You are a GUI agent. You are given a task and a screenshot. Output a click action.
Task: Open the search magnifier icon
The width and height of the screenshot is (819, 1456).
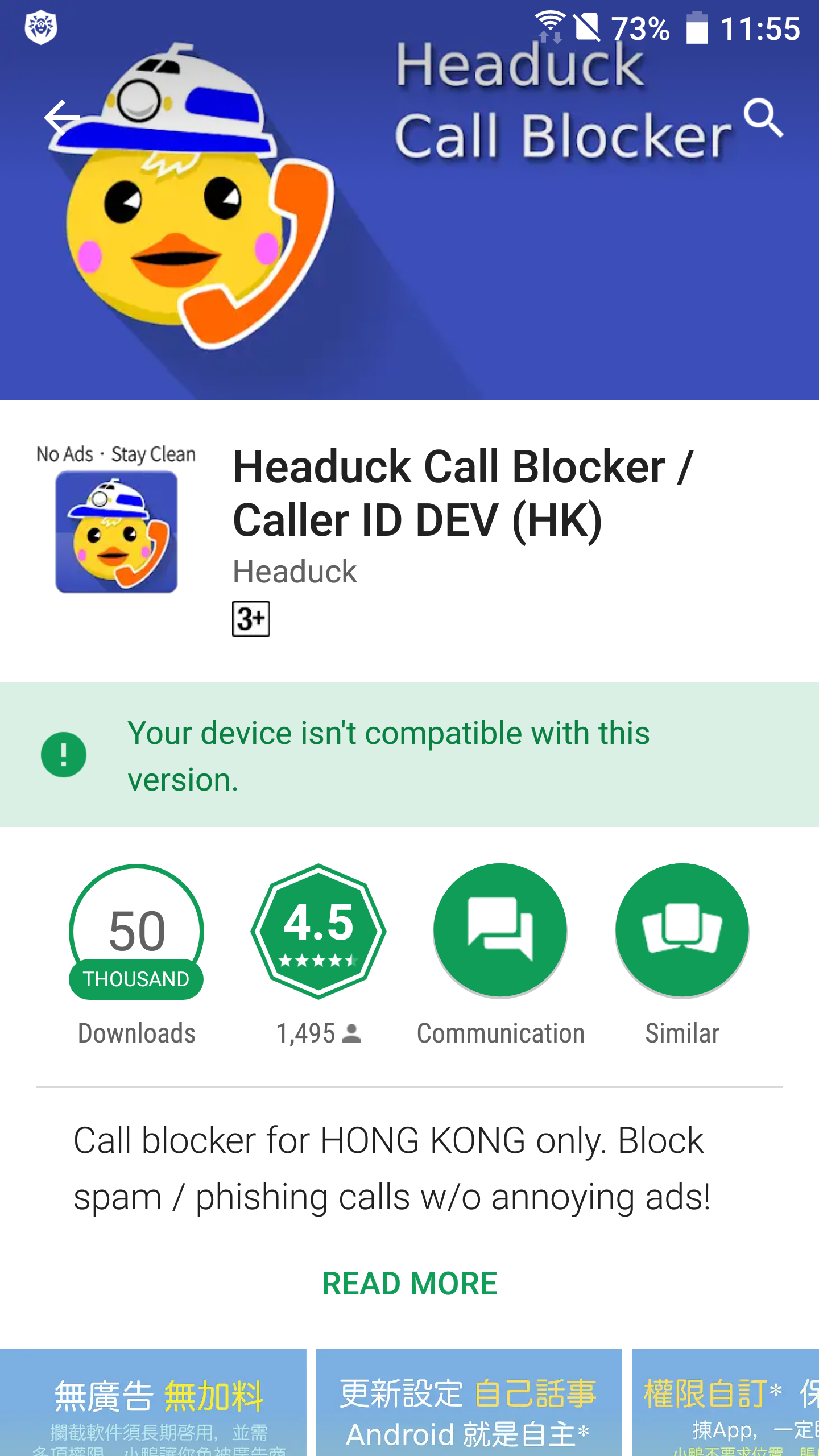[764, 118]
